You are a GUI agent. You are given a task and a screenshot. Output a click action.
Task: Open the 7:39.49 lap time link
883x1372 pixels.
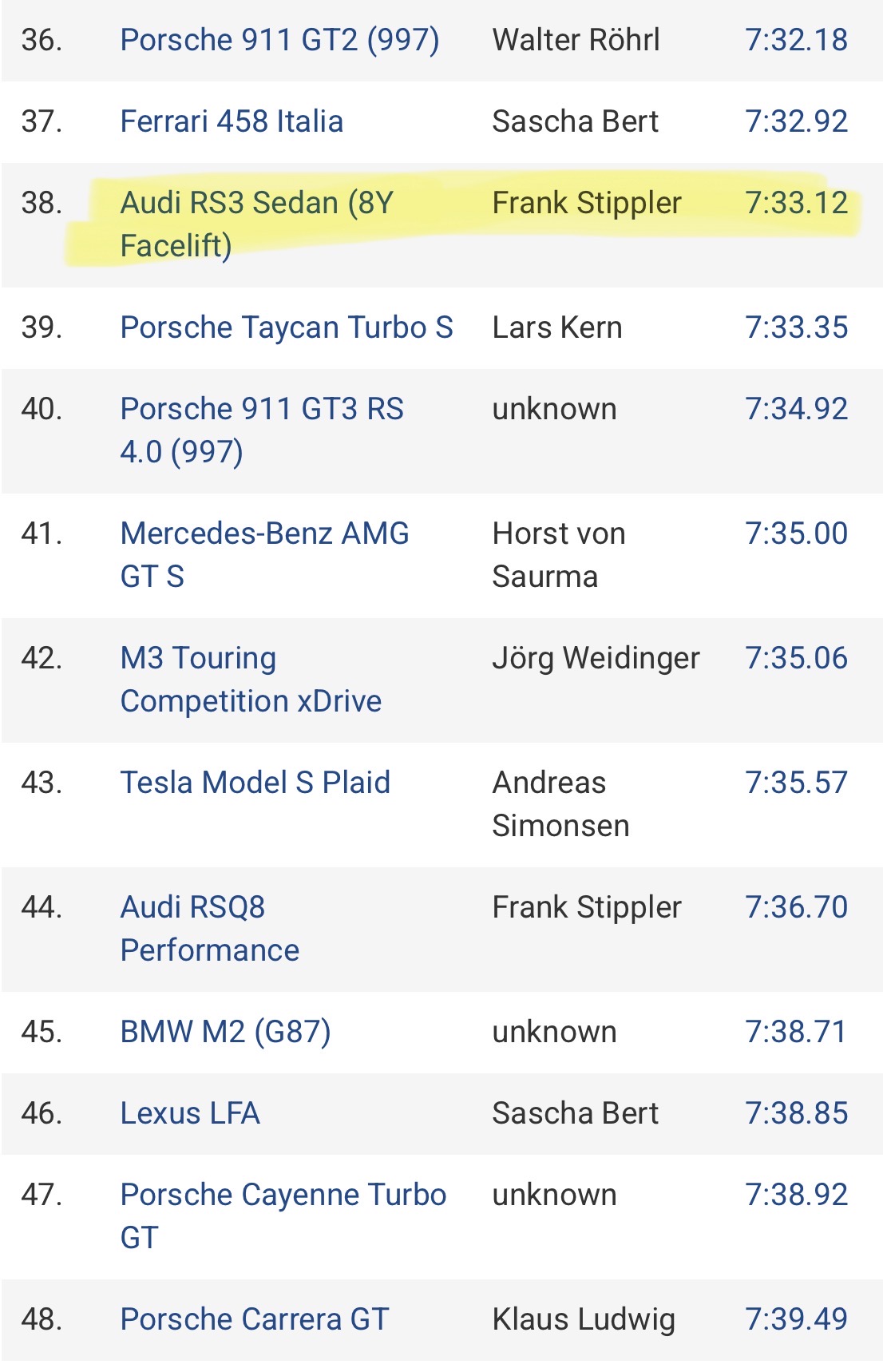pos(796,1319)
